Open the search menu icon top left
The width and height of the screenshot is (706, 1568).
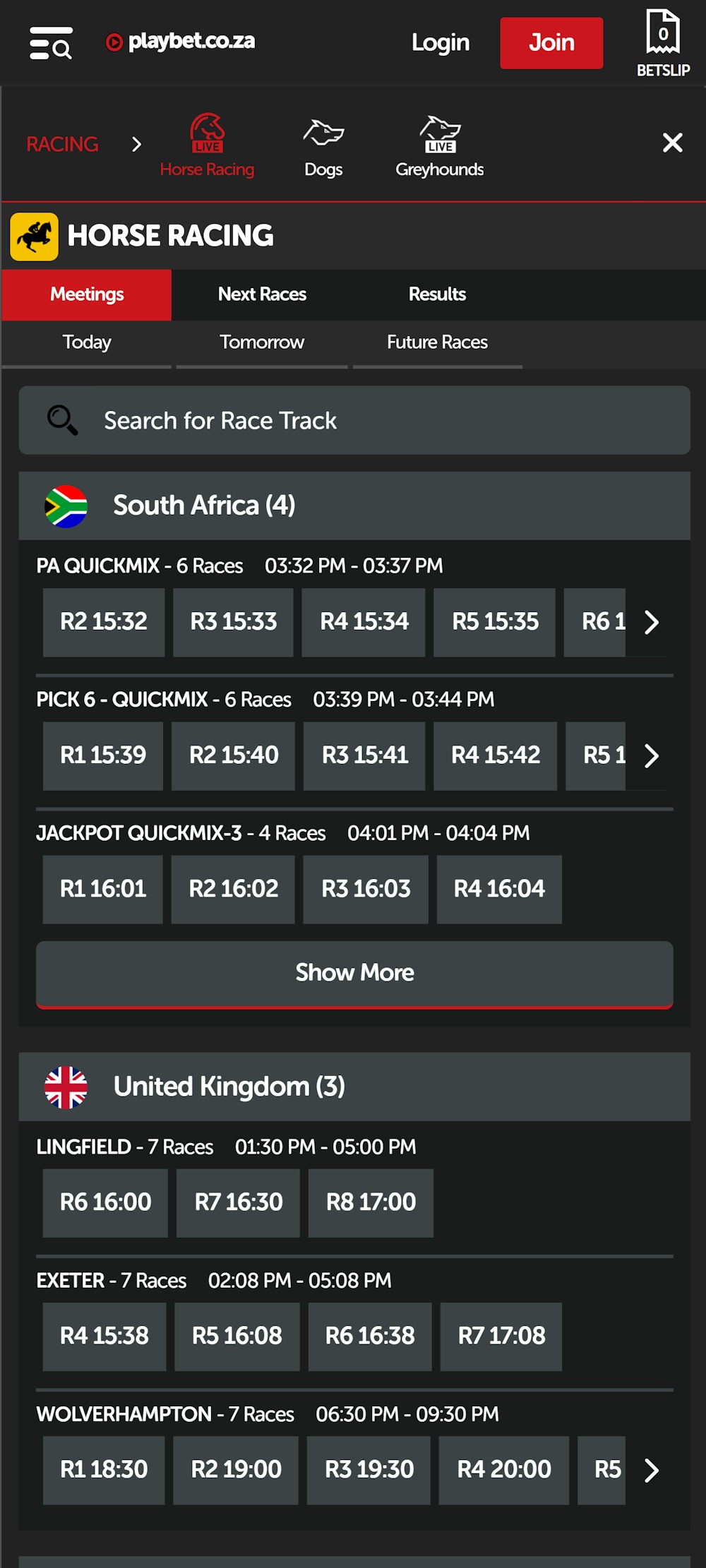tap(52, 42)
